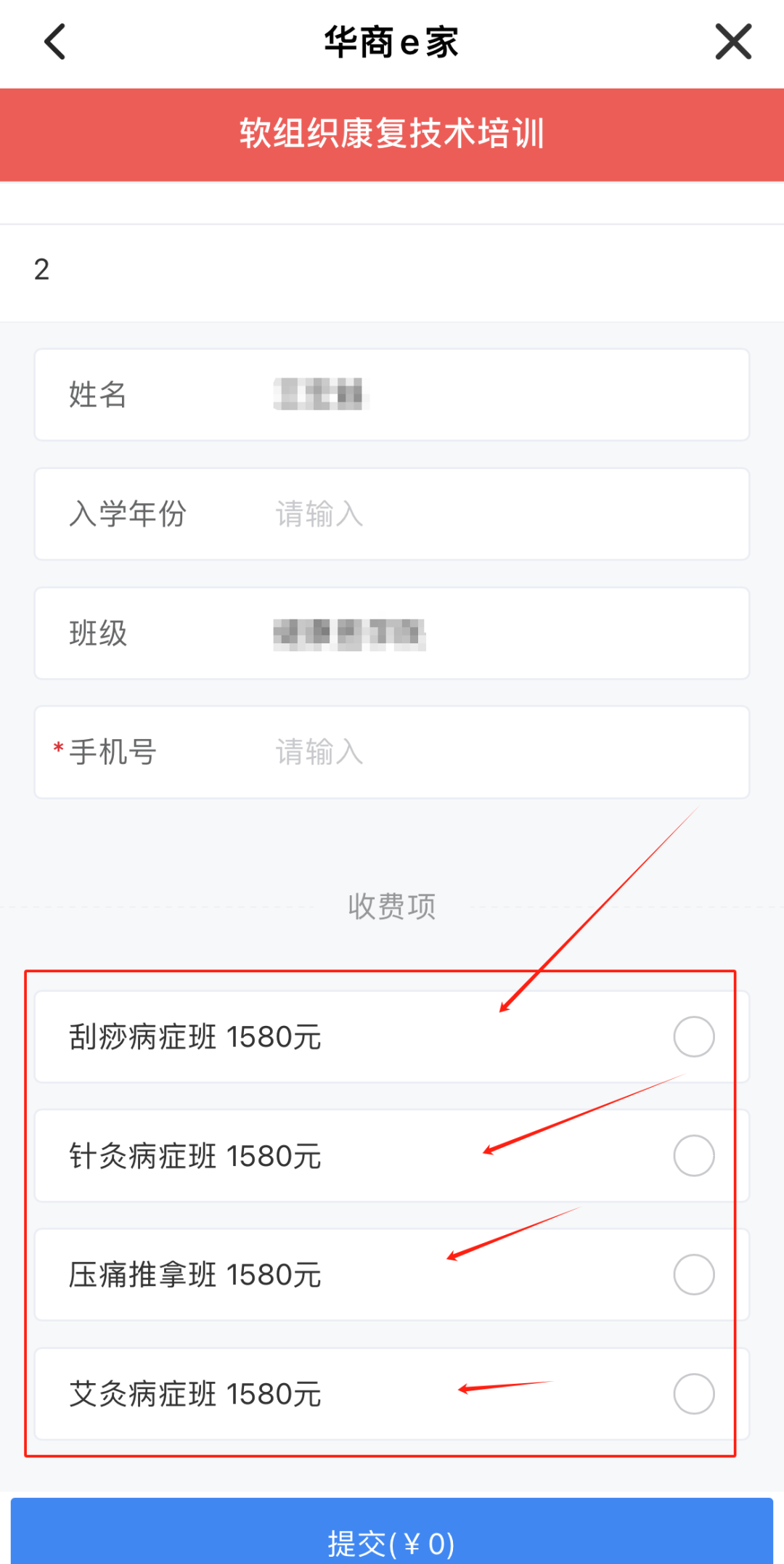The height and width of the screenshot is (1564, 784).
Task: Close the 华商e家 page
Action: click(x=733, y=42)
